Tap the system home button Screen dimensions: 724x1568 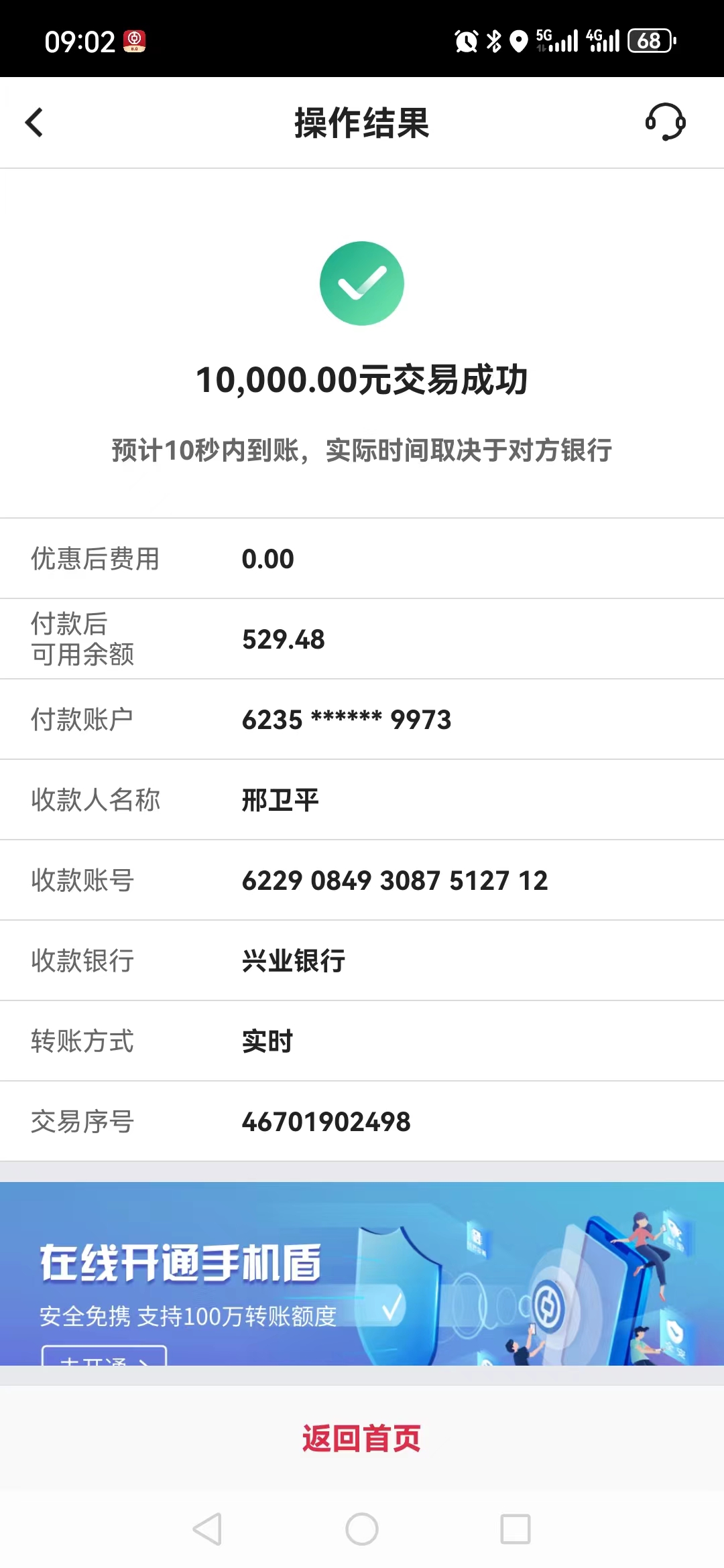(362, 1529)
